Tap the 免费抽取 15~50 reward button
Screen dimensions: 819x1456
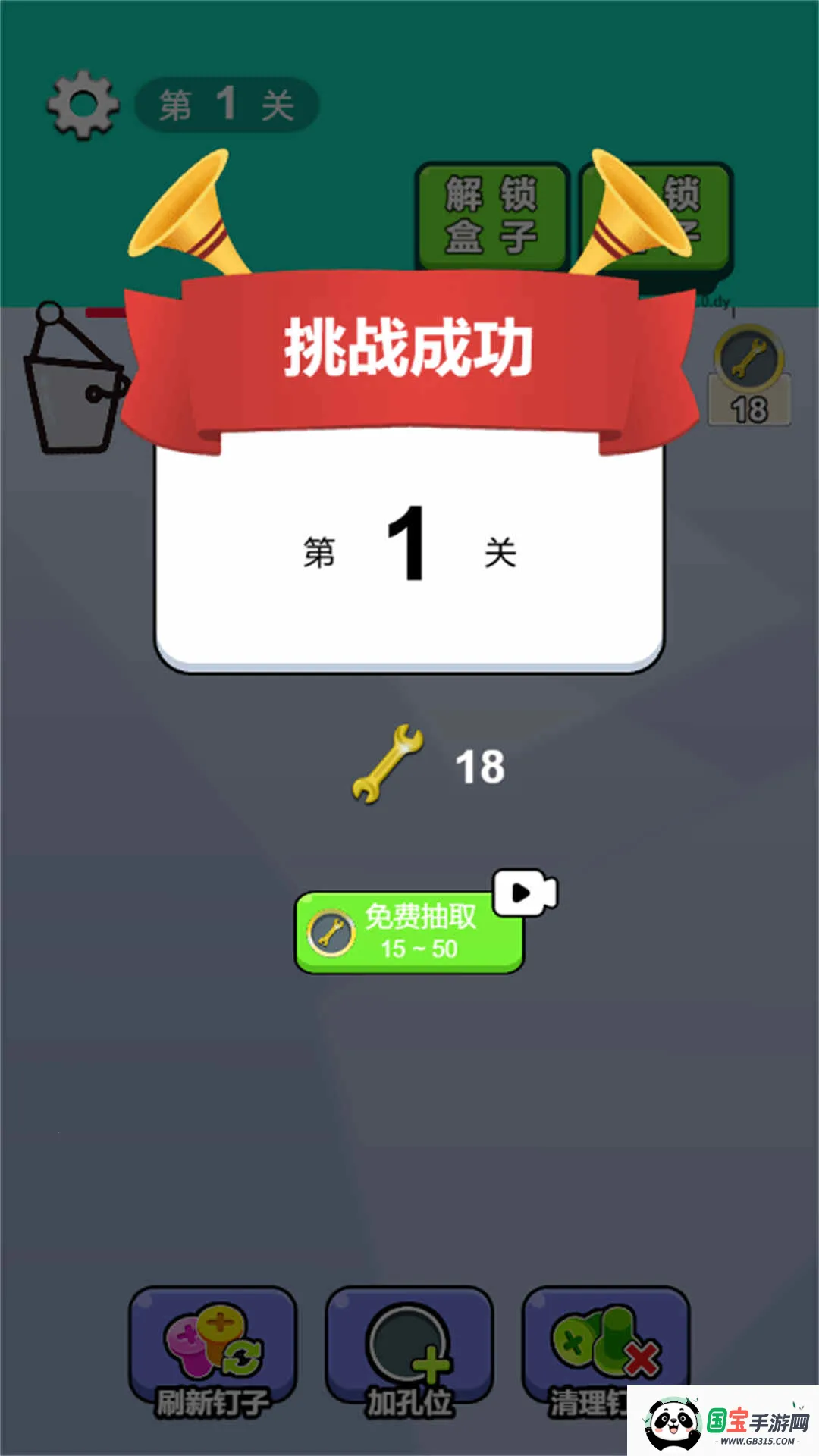tap(409, 933)
